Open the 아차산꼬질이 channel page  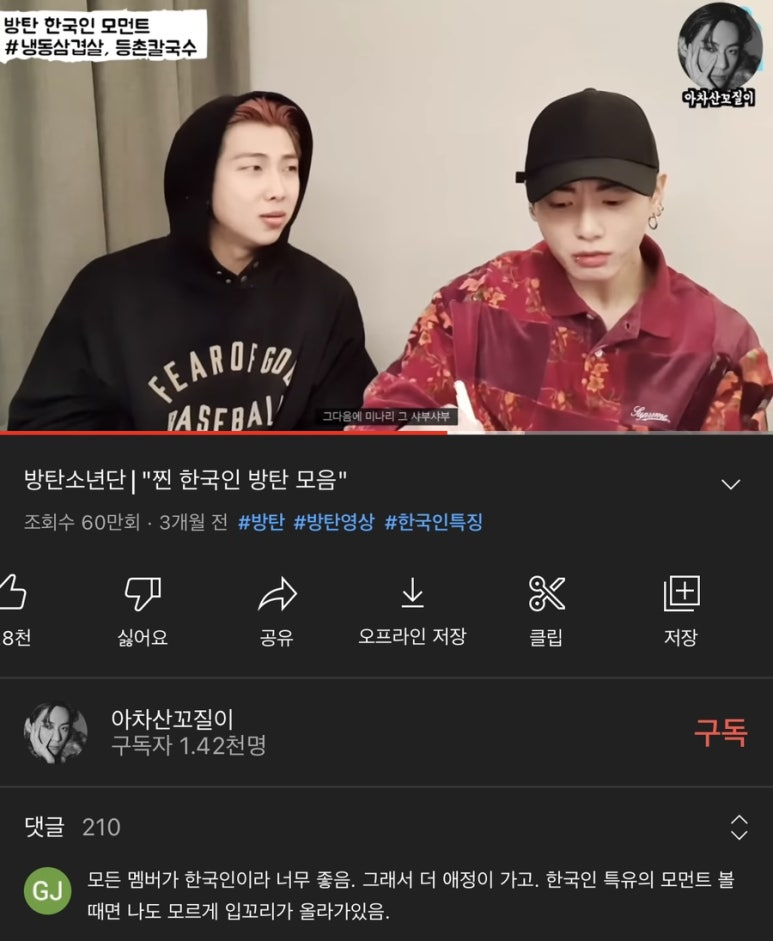click(170, 719)
